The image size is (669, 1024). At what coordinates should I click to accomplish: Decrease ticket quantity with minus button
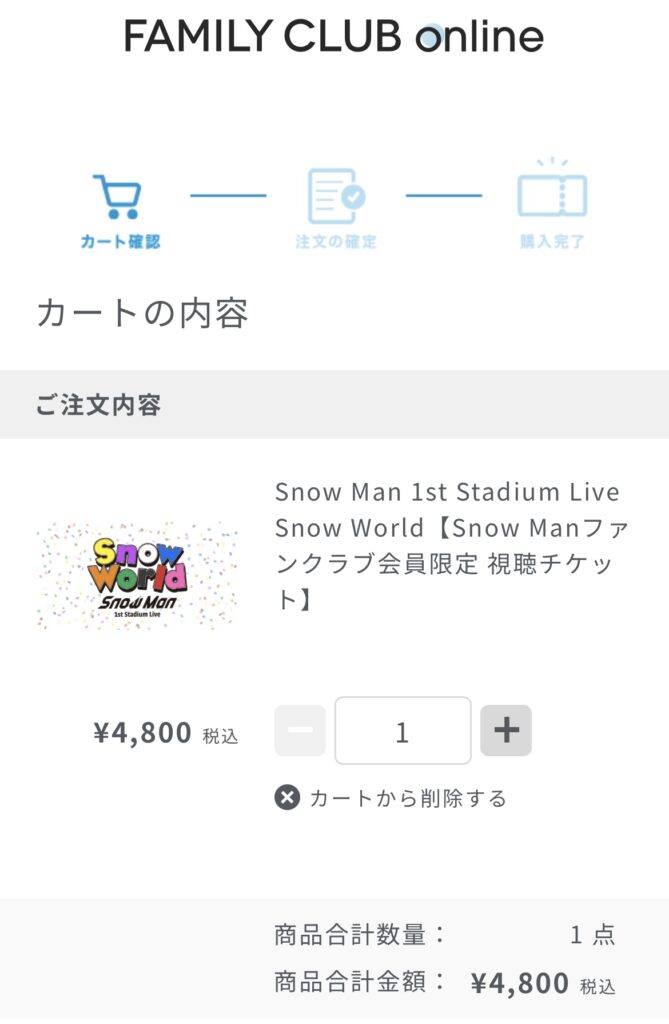[300, 731]
